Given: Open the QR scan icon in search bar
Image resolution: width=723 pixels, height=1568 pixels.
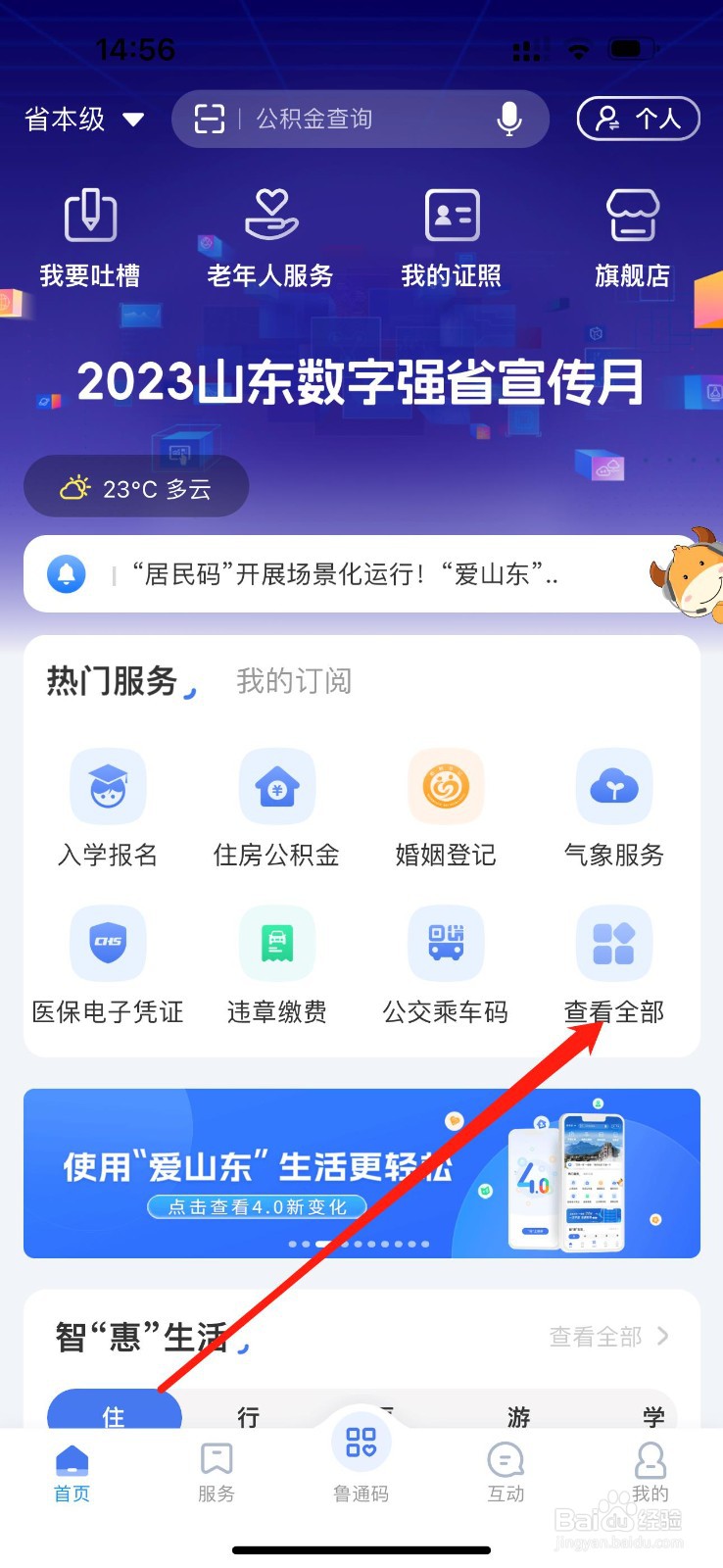Looking at the screenshot, I should 209,119.
